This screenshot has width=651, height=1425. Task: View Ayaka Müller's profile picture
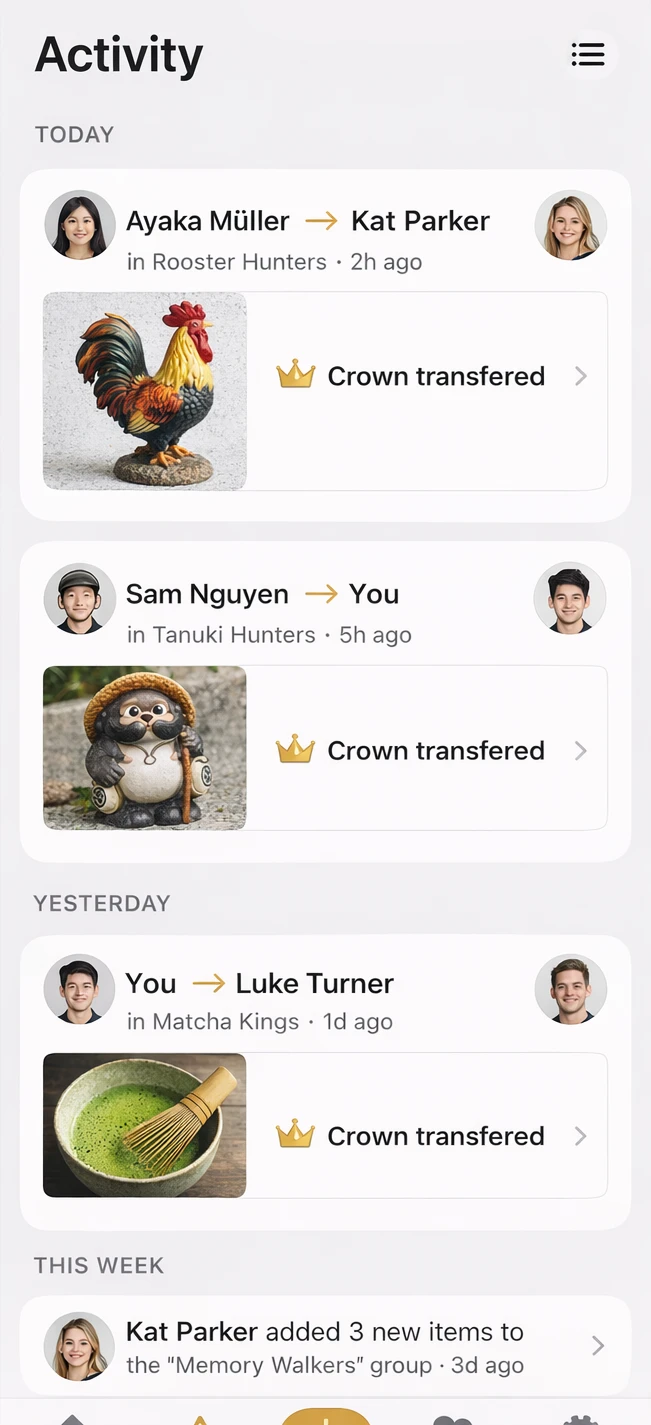pyautogui.click(x=79, y=225)
